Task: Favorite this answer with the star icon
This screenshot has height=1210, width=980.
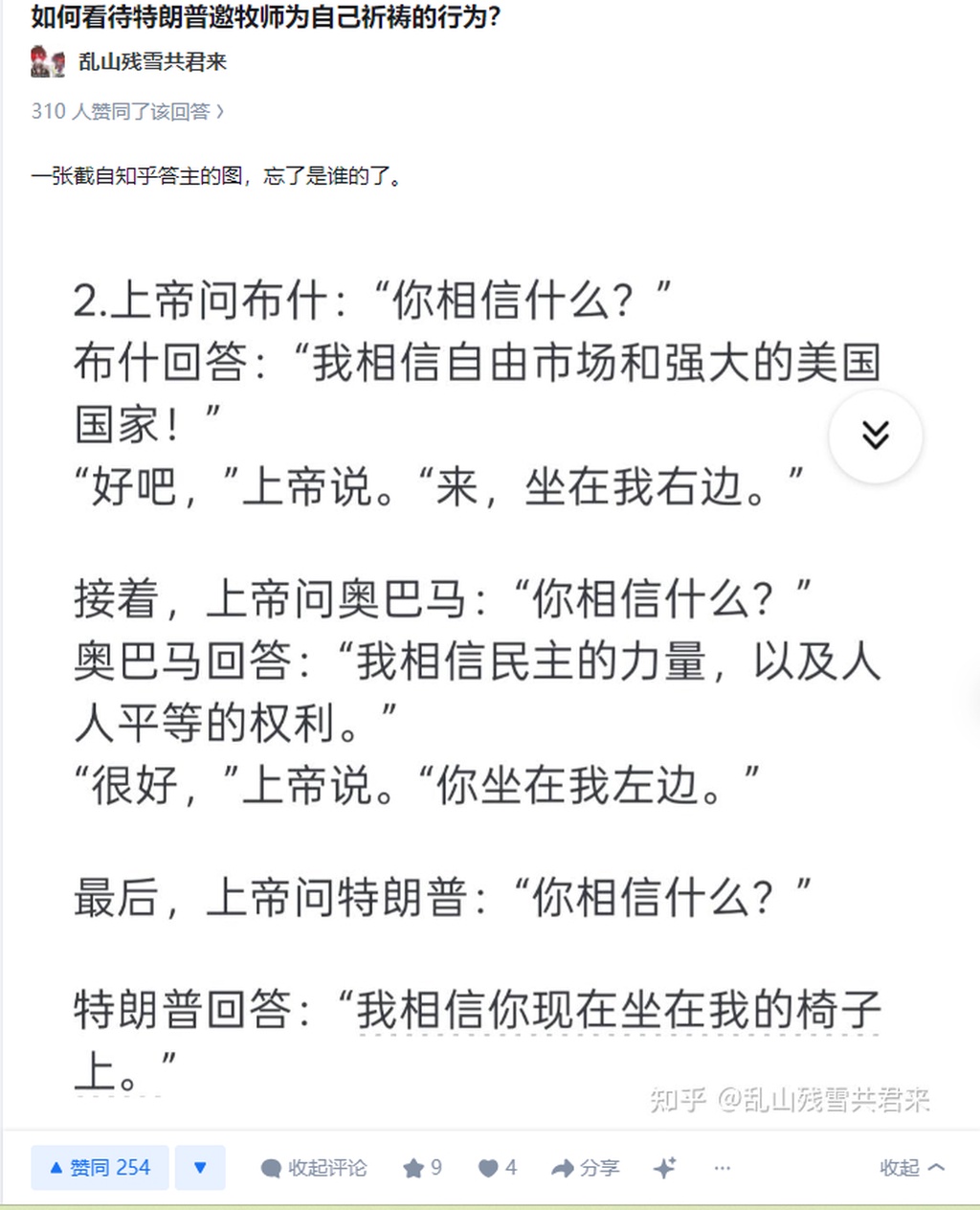Action: click(x=422, y=1168)
